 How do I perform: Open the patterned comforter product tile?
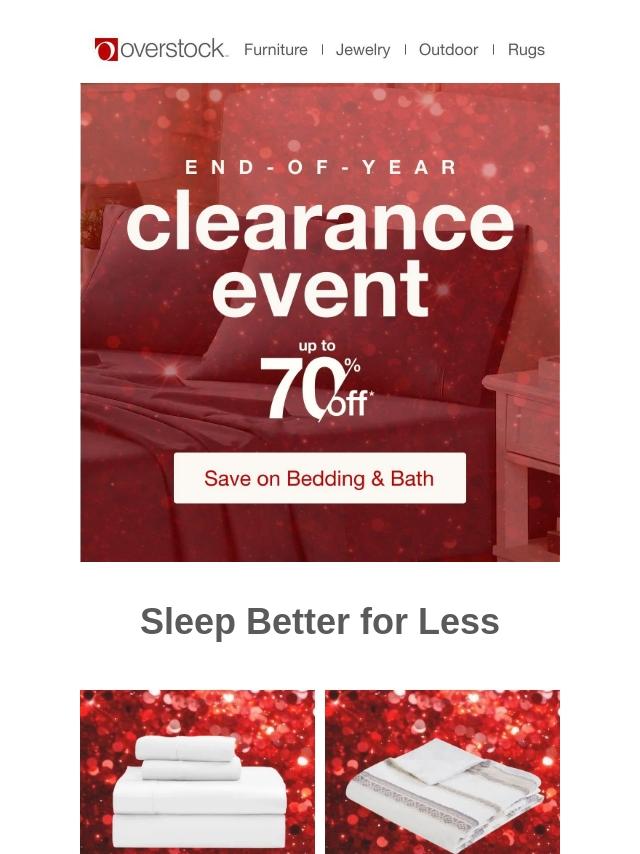point(442,772)
